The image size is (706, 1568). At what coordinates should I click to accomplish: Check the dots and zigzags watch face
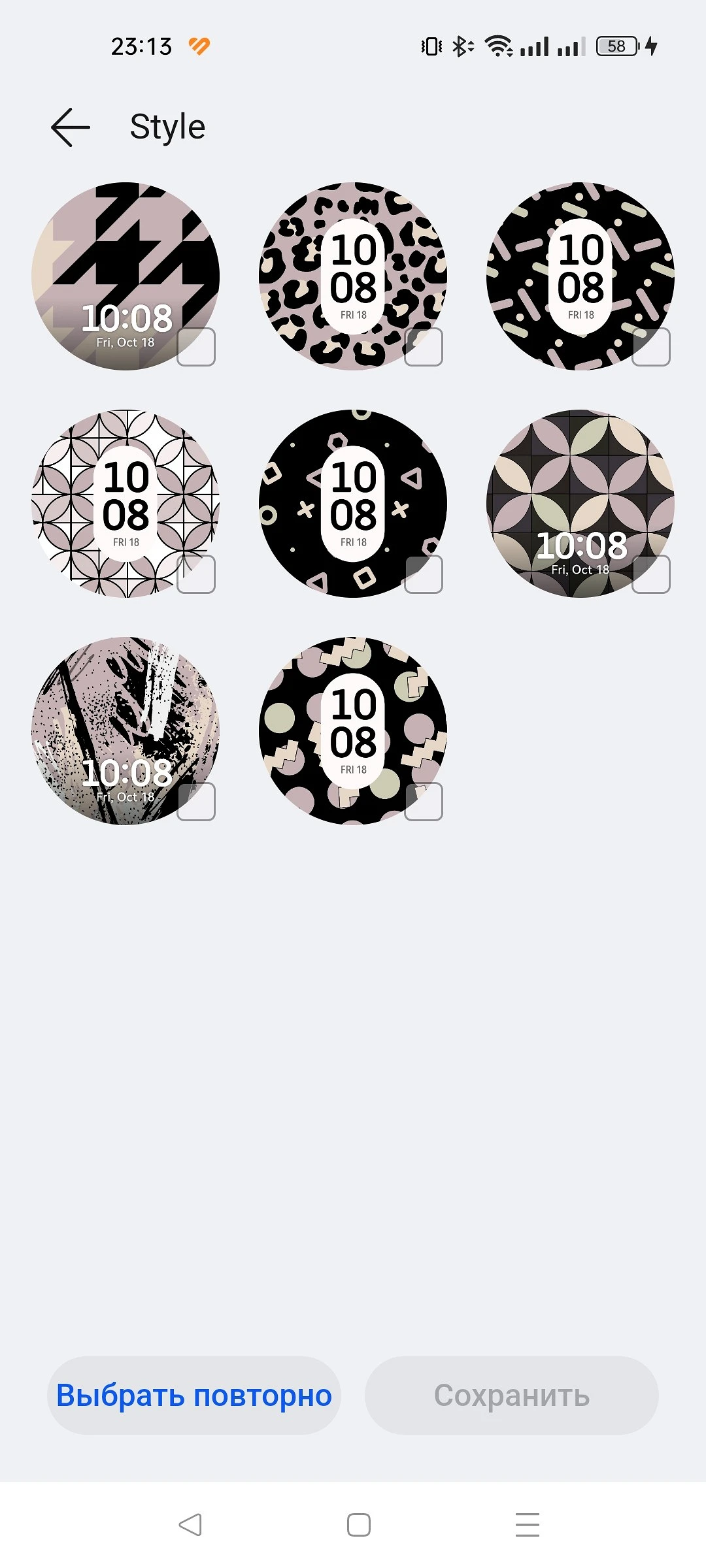(x=424, y=802)
